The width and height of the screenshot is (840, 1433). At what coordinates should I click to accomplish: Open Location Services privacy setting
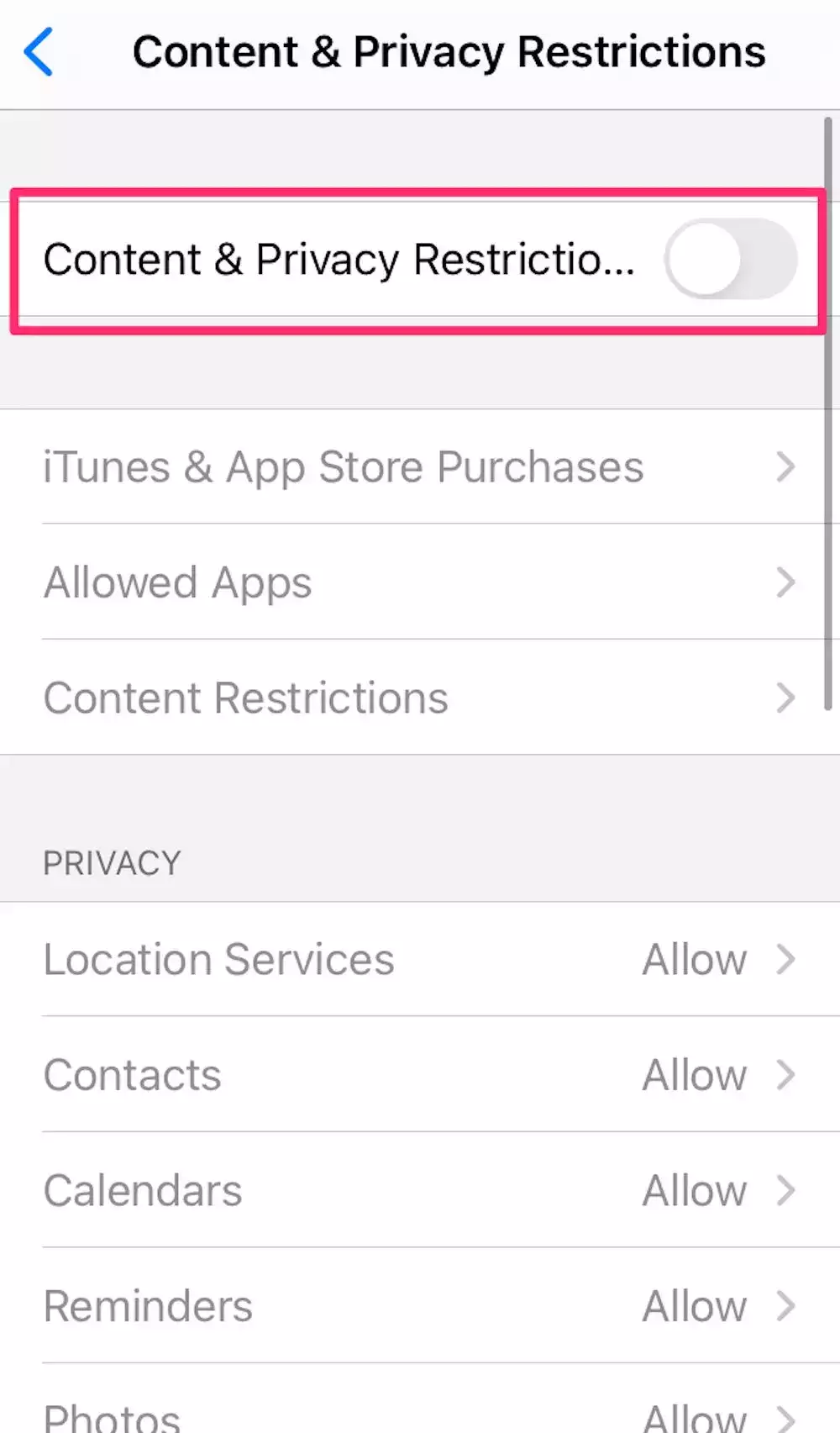418,960
